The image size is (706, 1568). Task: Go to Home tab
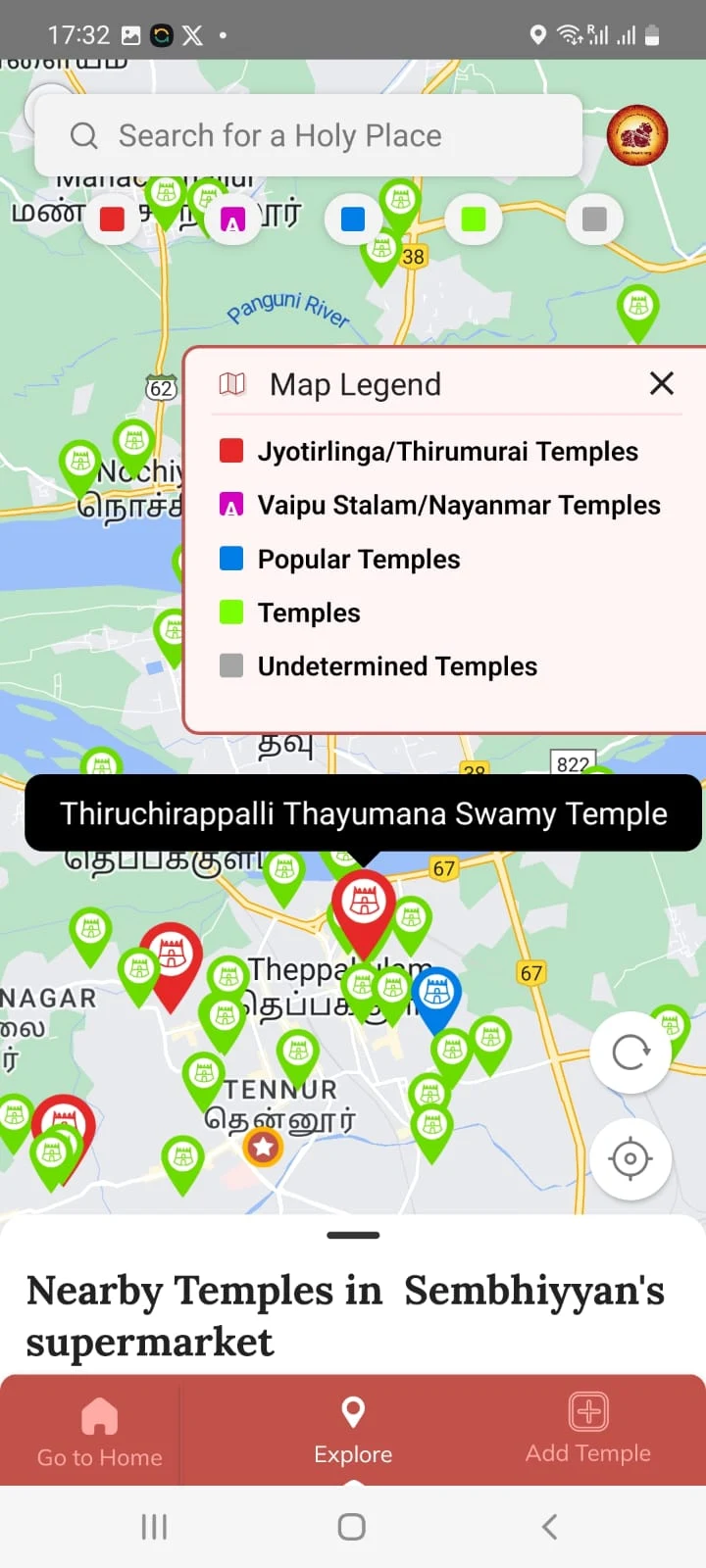pyautogui.click(x=99, y=1432)
